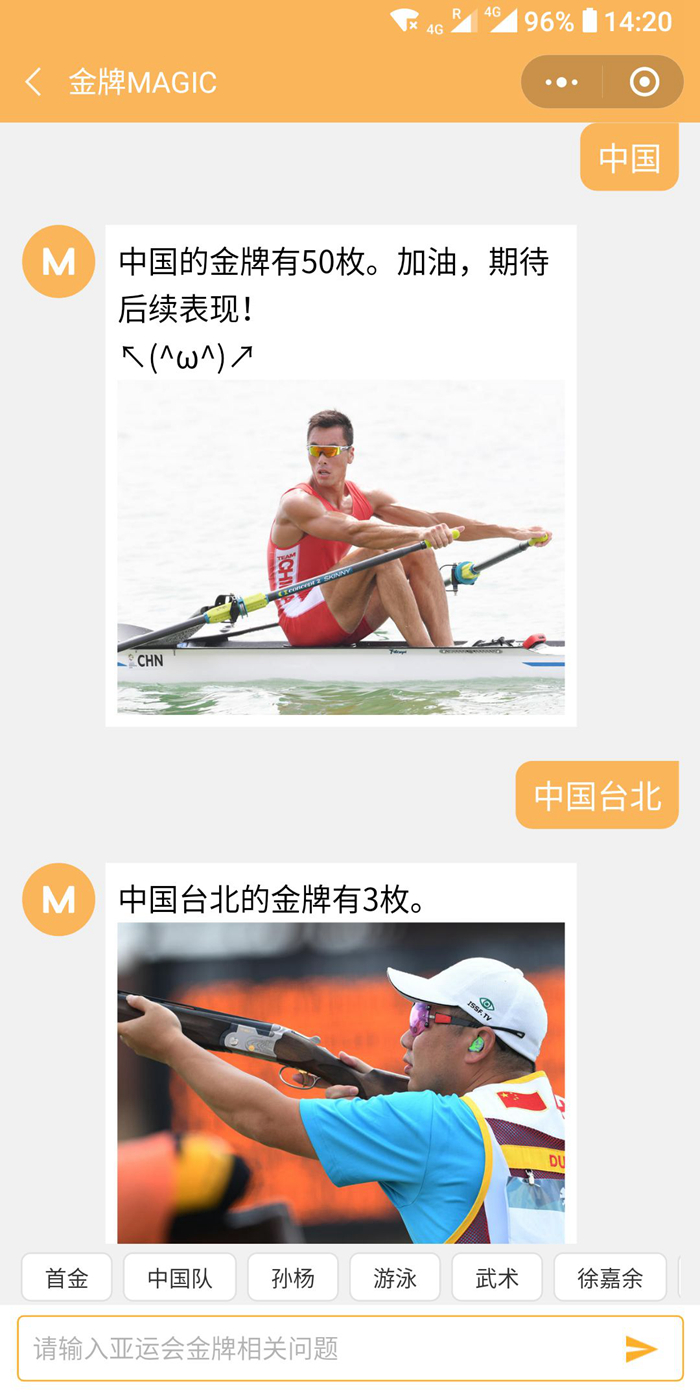Tap the 徐嘉余 suggestion chip

click(x=610, y=1277)
